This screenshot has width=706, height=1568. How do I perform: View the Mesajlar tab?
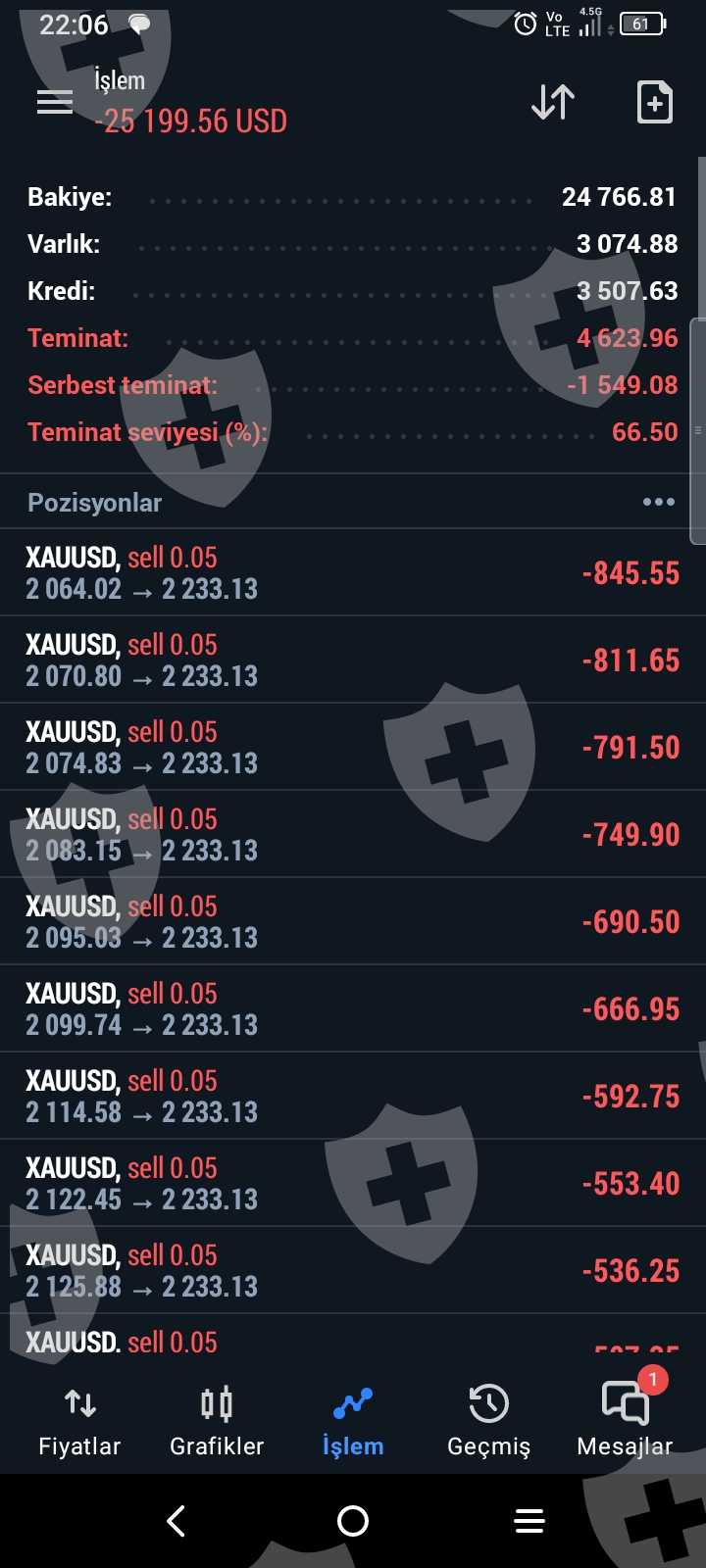pos(625,1421)
